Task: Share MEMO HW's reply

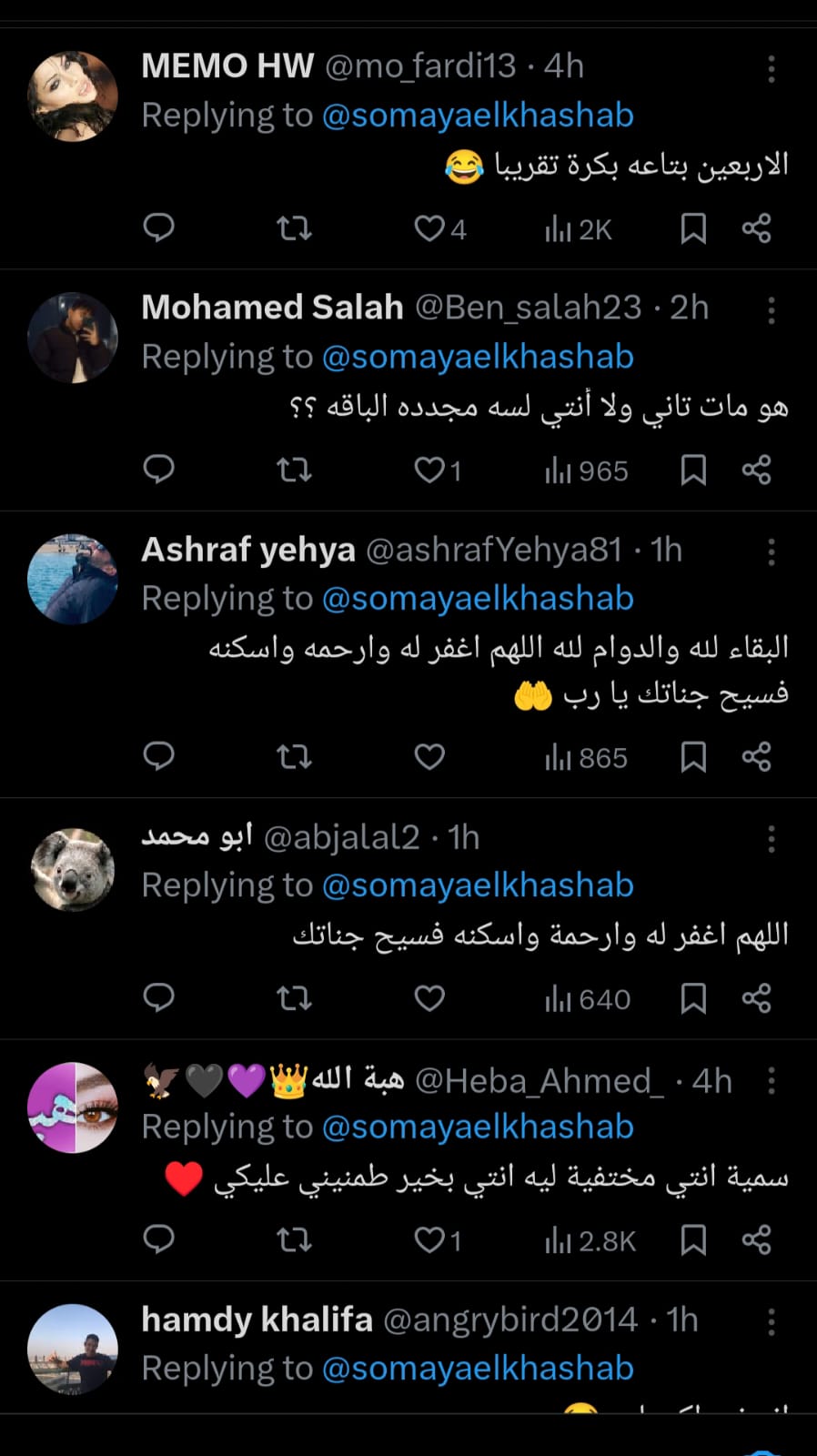Action: click(756, 228)
